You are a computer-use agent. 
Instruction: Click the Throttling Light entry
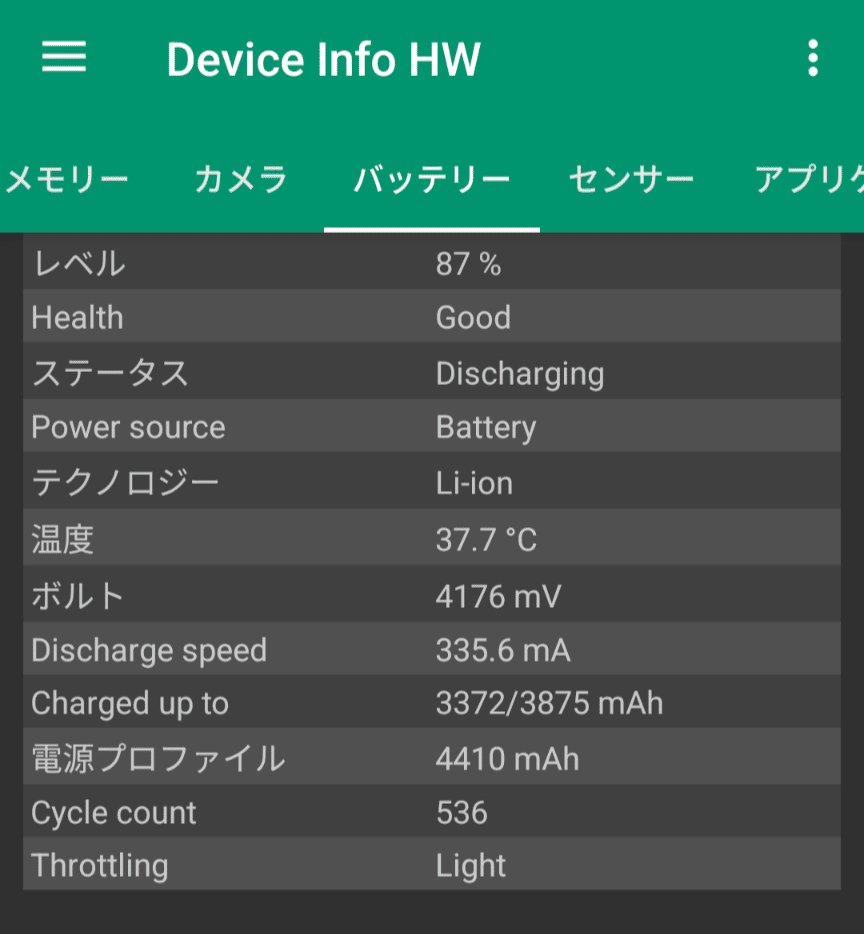[x=432, y=866]
